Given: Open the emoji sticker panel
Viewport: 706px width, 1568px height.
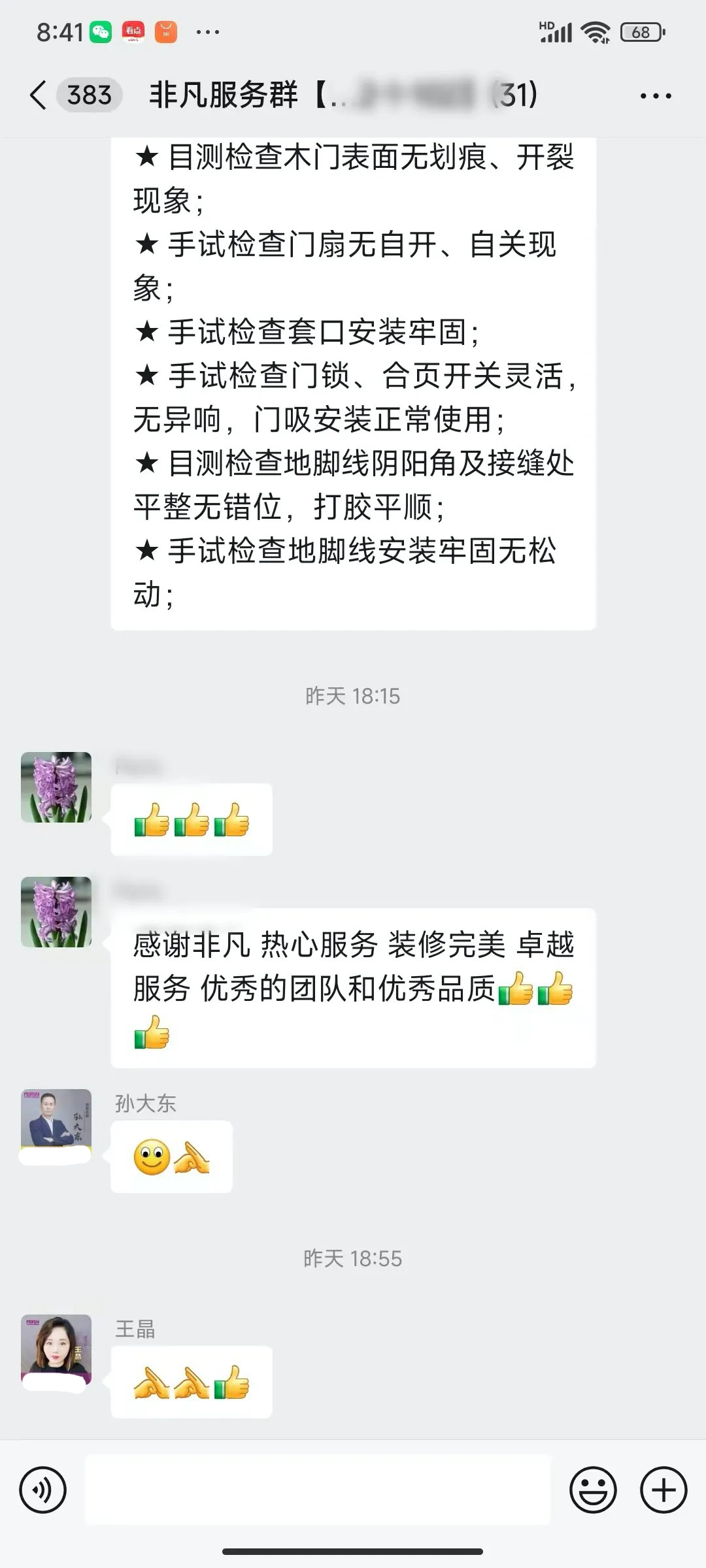Looking at the screenshot, I should tap(593, 1490).
